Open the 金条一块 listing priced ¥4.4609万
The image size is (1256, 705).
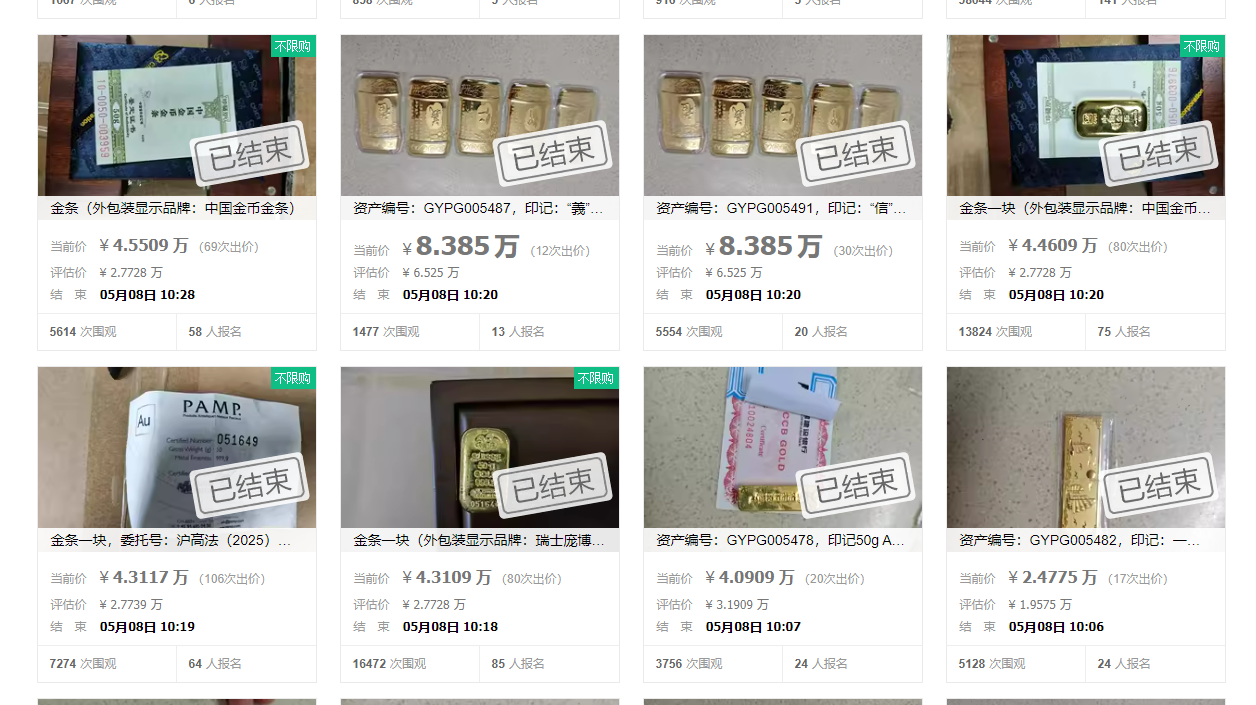point(1084,209)
